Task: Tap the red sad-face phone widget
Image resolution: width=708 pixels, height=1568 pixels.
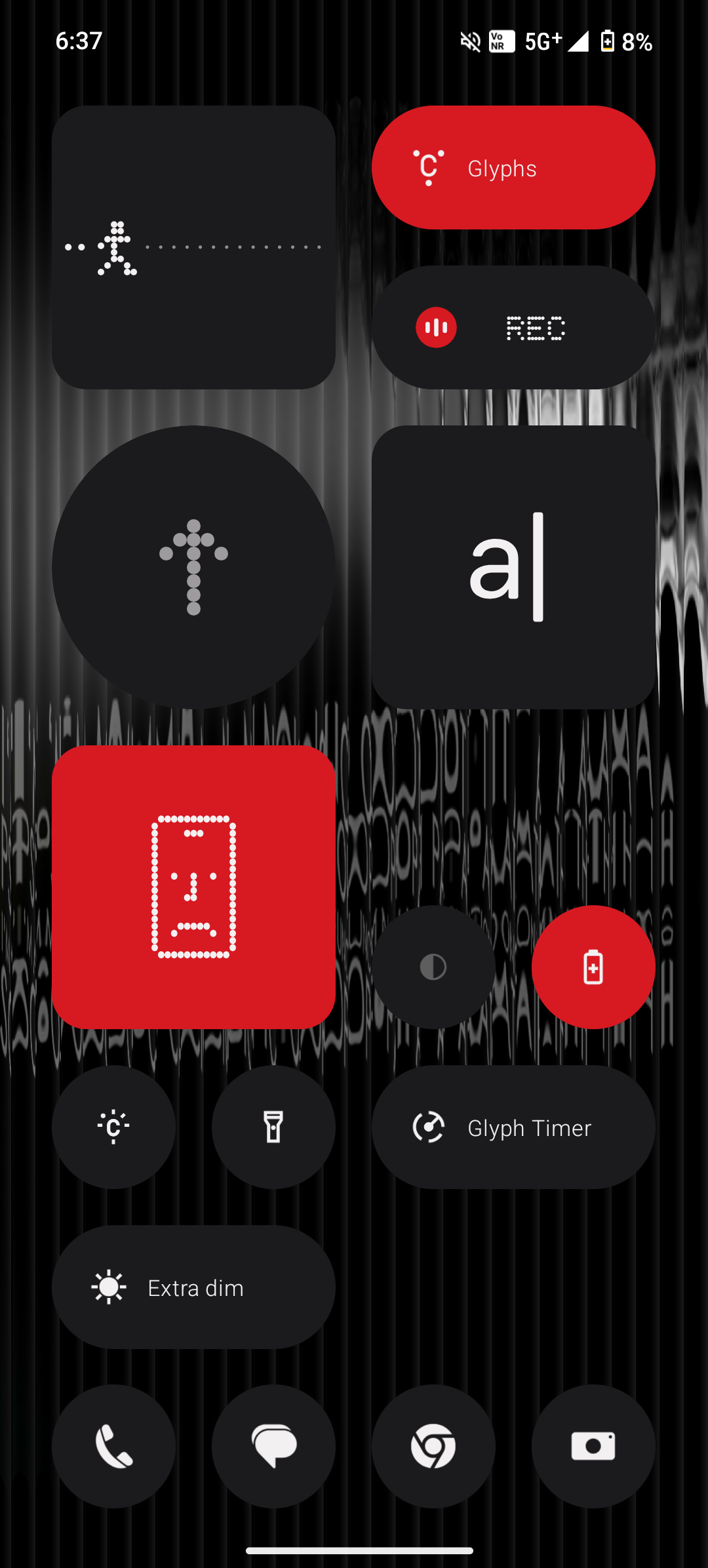Action: click(193, 887)
